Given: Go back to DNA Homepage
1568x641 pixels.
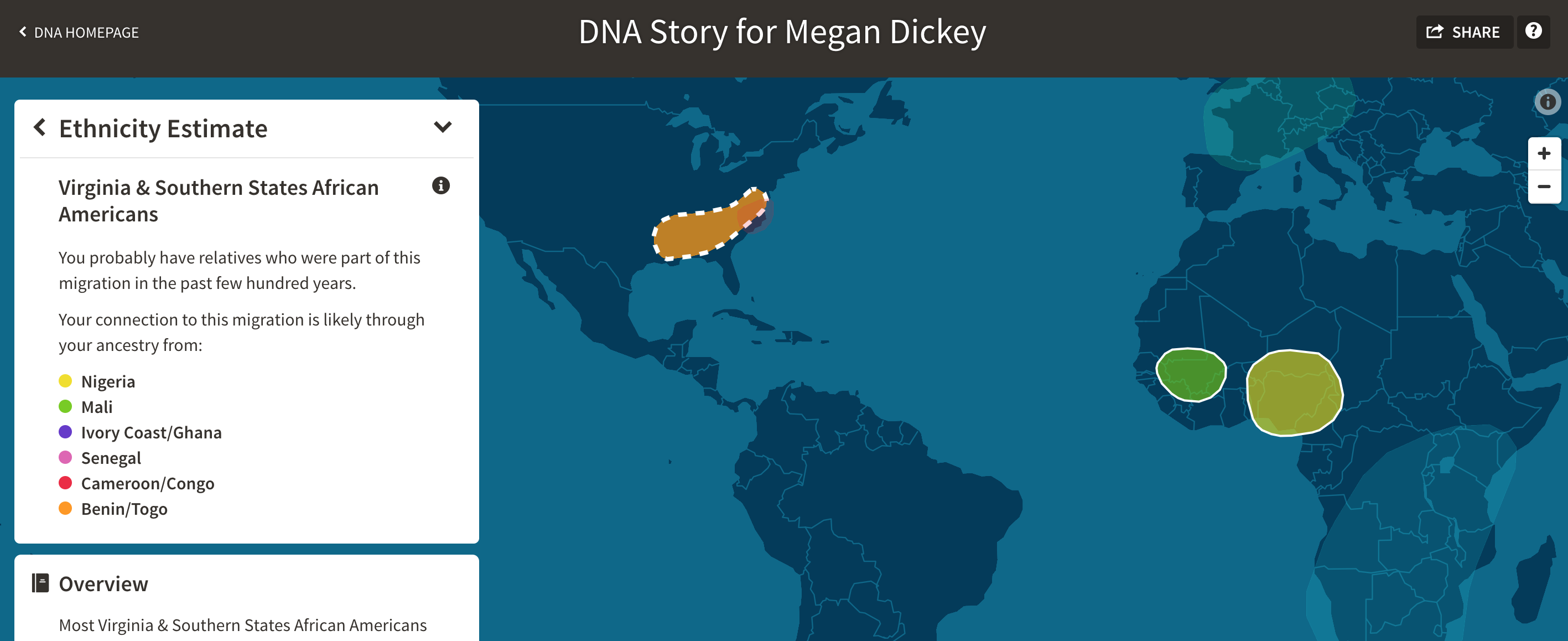Looking at the screenshot, I should click(79, 32).
